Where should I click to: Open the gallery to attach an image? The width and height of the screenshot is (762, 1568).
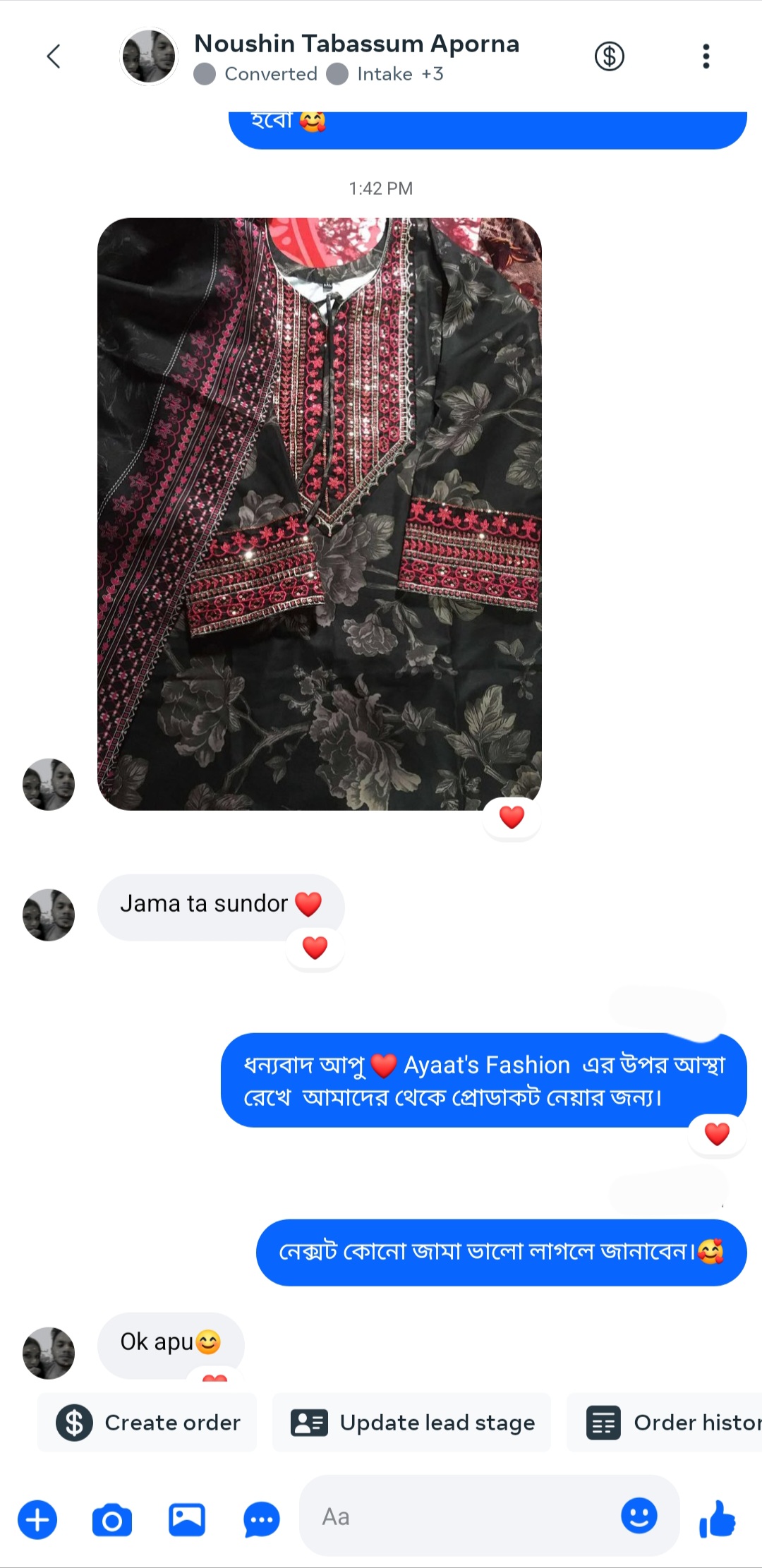point(187,1519)
